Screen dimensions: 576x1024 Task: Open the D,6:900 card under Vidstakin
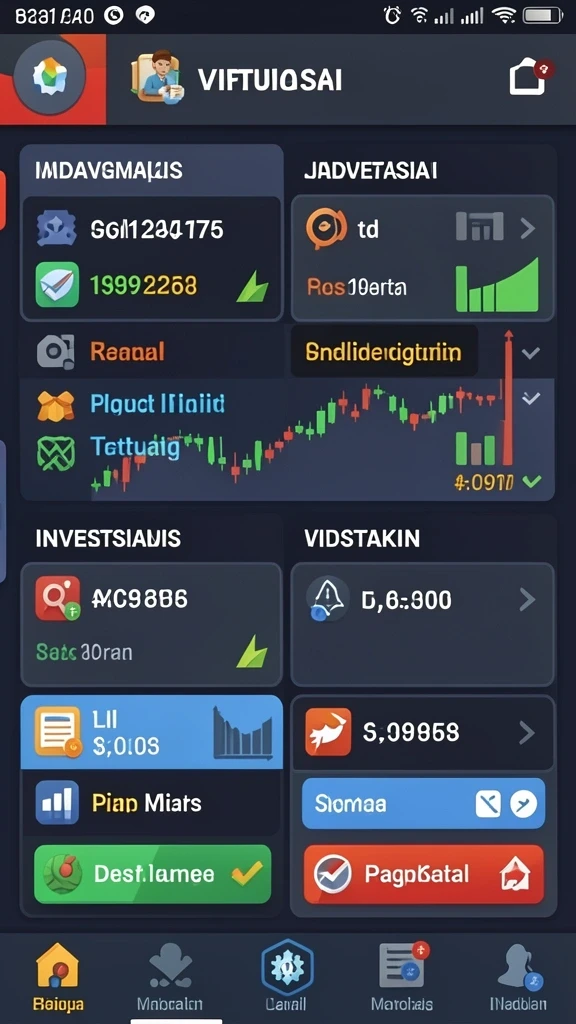[423, 624]
